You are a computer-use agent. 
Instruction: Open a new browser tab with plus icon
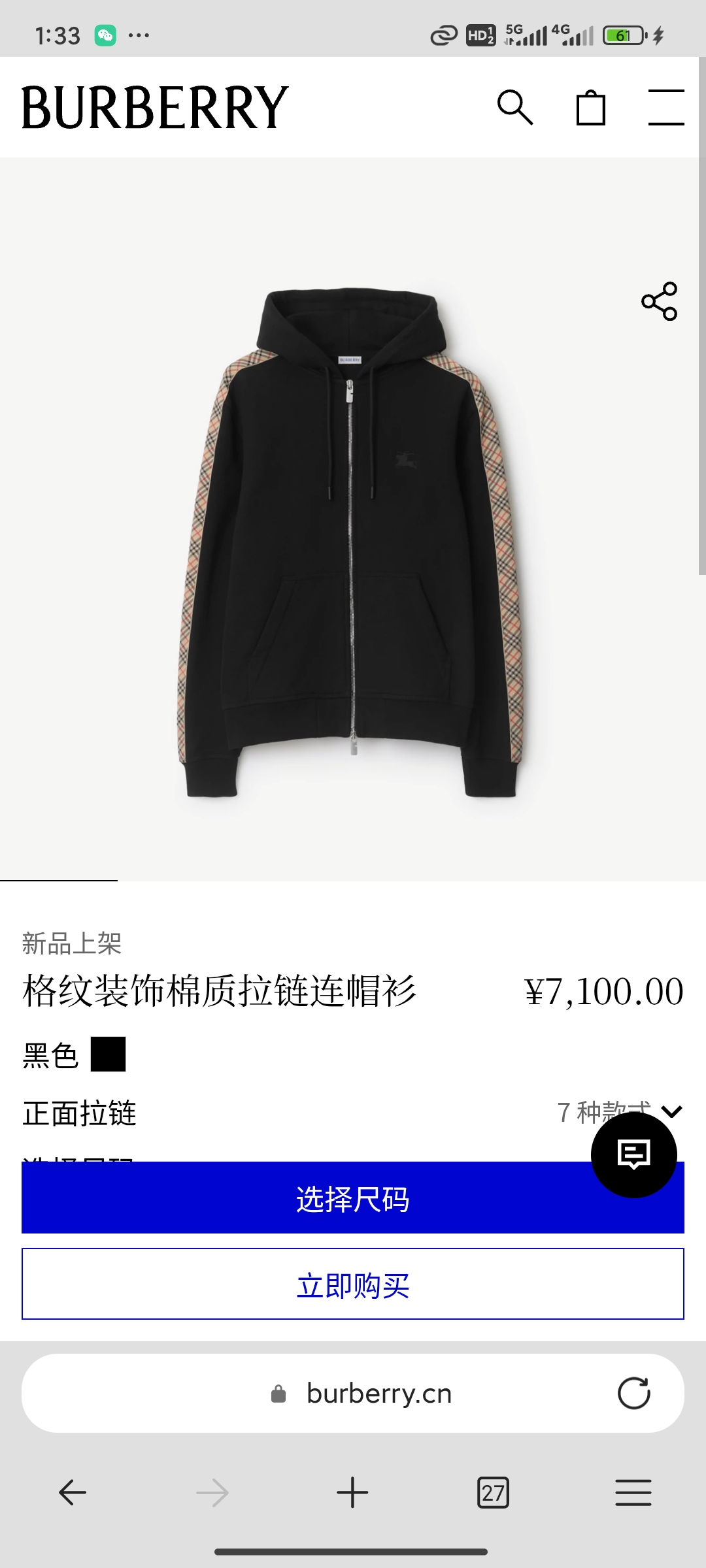pos(352,1493)
